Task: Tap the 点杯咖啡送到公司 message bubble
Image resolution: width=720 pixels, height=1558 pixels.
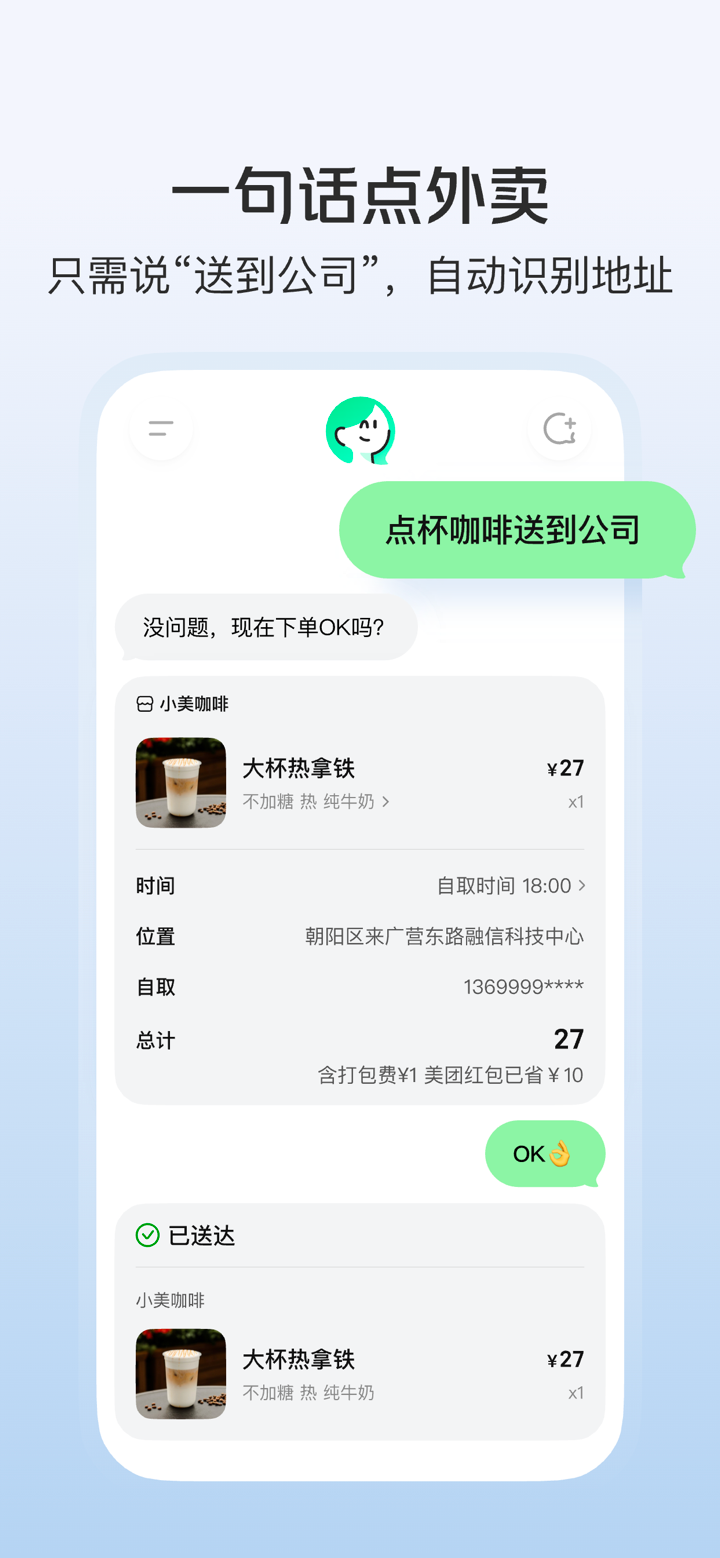Action: (x=516, y=529)
